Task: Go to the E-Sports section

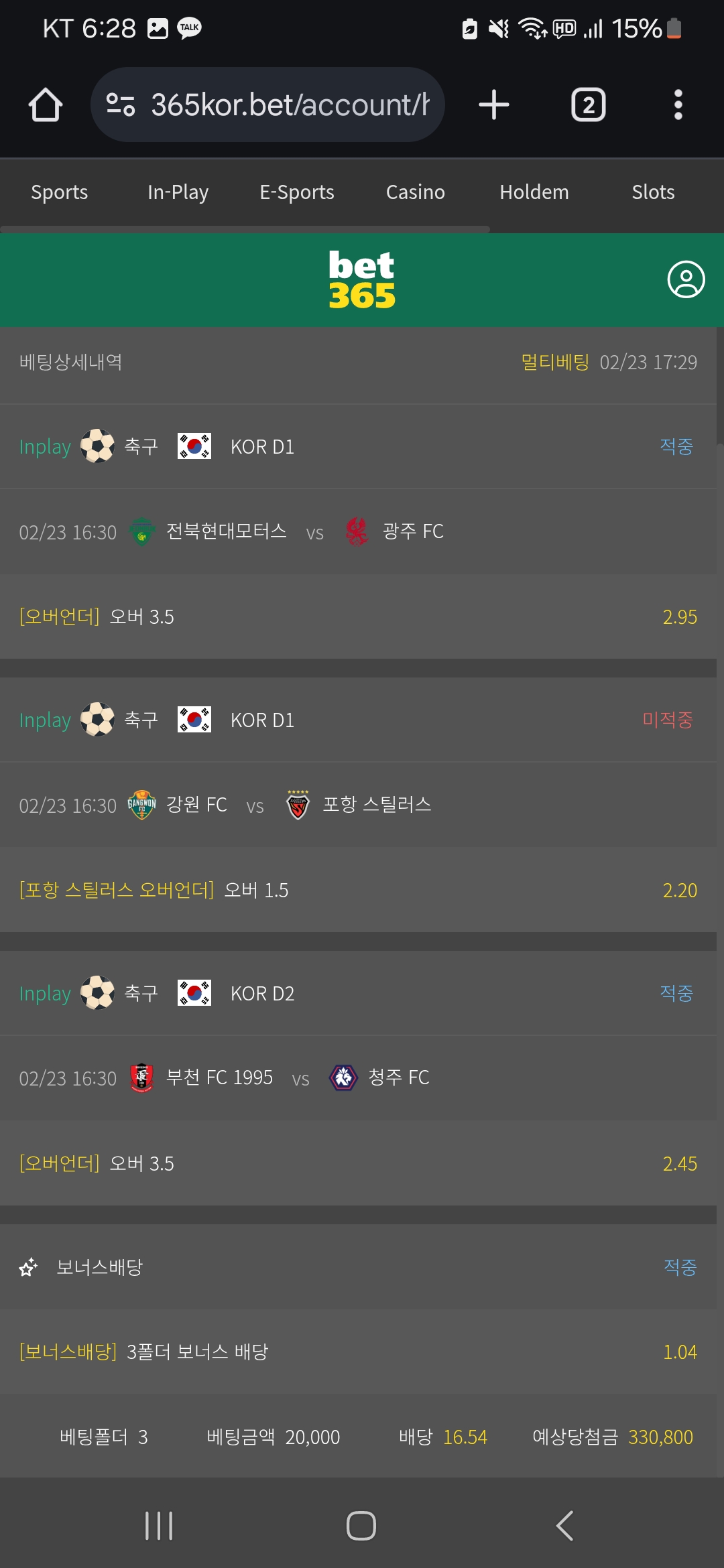Action: point(297,192)
